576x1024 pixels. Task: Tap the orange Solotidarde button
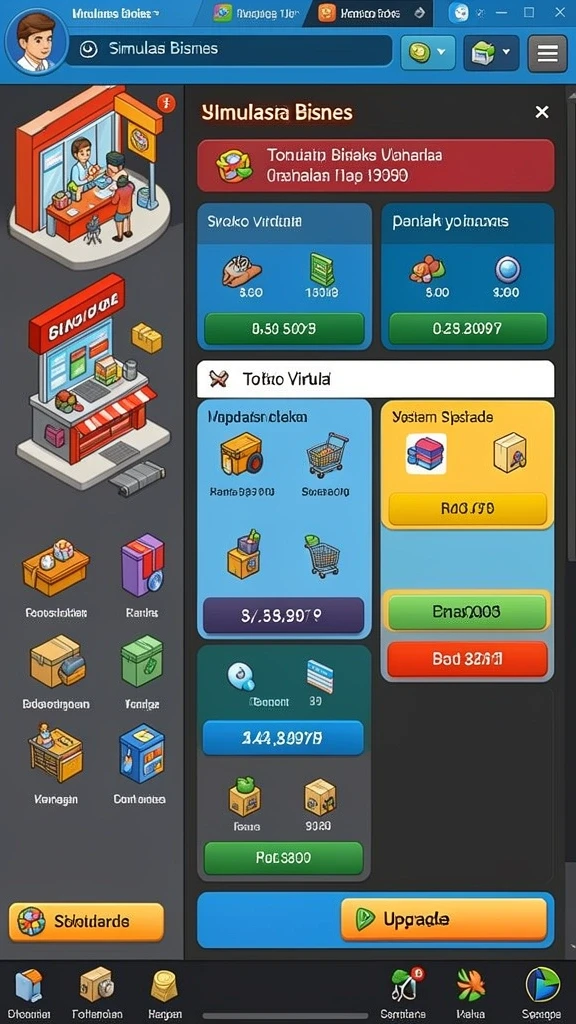click(86, 921)
